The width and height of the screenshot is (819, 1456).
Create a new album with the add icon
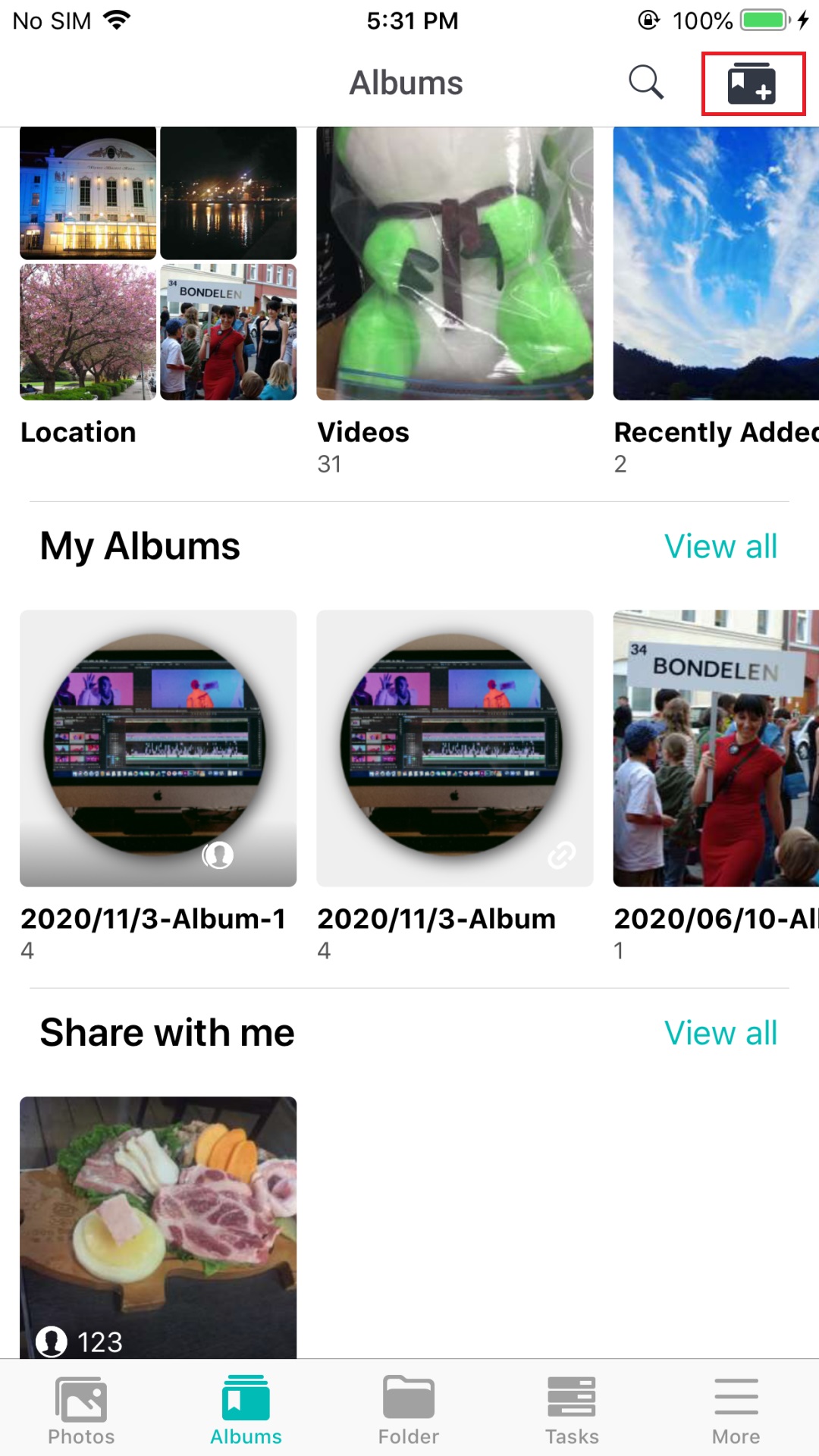point(752,83)
